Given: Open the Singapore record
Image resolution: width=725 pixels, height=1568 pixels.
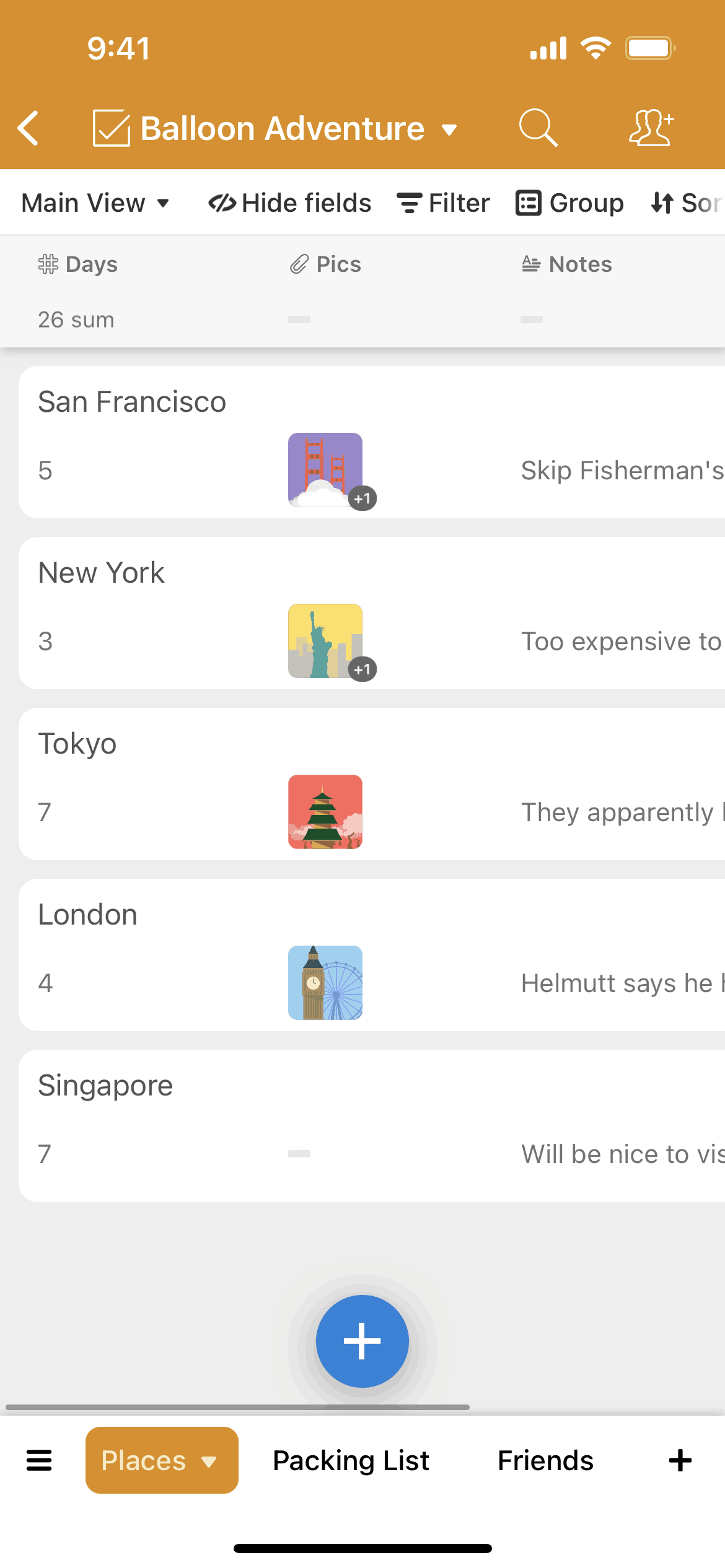Looking at the screenshot, I should tap(105, 1086).
